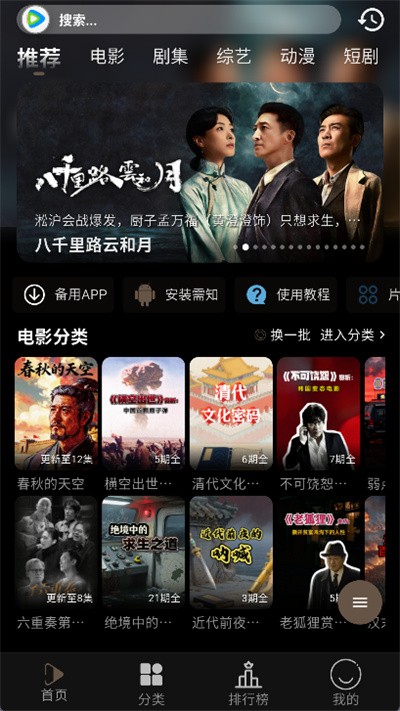Tap the 搜索 search box
Screen dimensions: 400x711
pyautogui.click(x=179, y=19)
